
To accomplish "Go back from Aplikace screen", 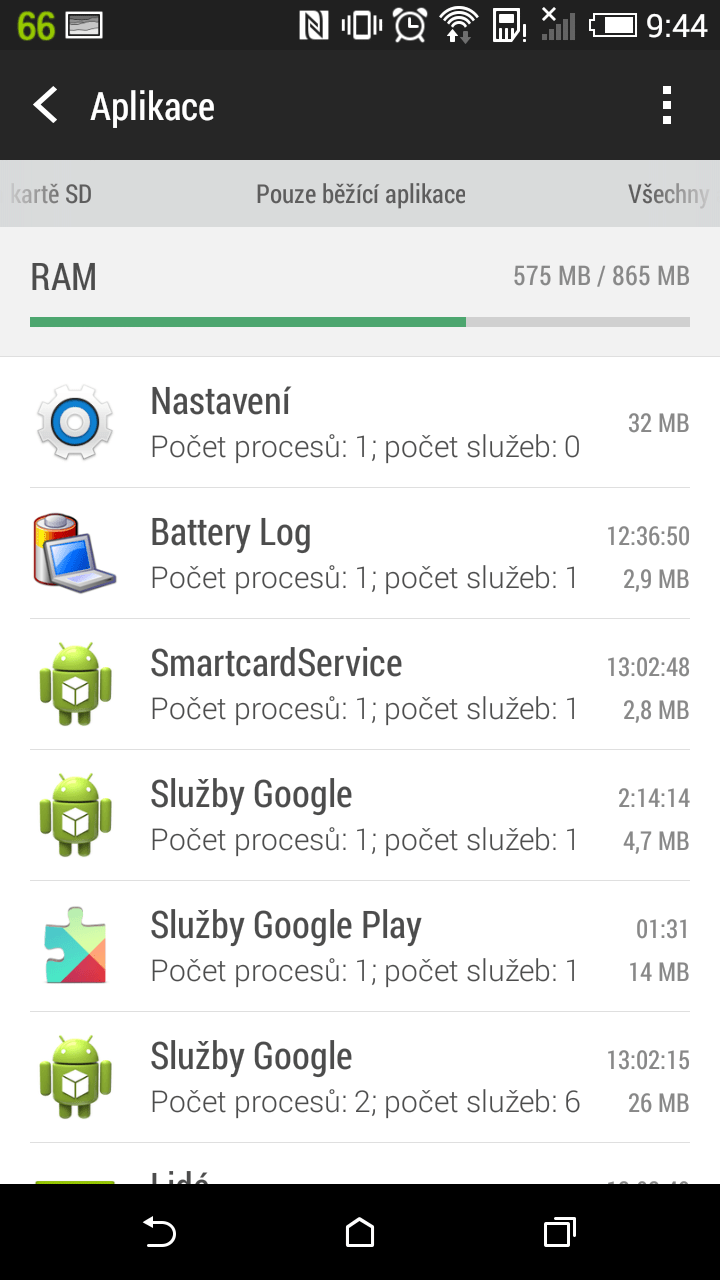I will (x=46, y=105).
